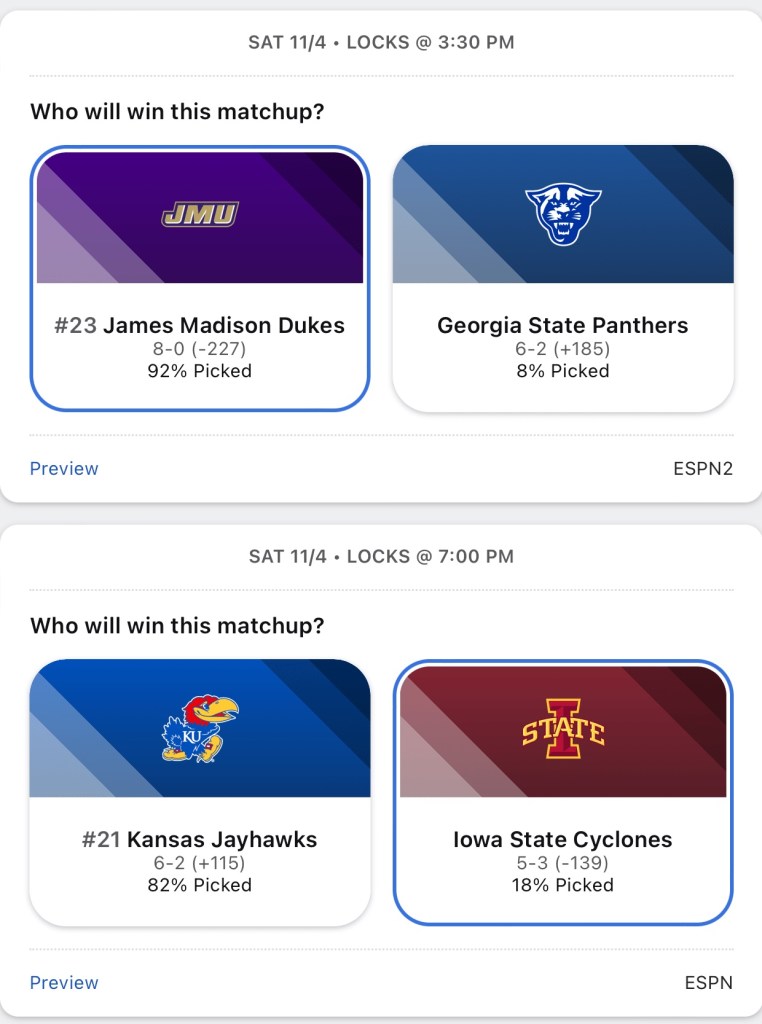Pick Iowa State Cyclones as winner
The width and height of the screenshot is (762, 1024).
tap(562, 792)
